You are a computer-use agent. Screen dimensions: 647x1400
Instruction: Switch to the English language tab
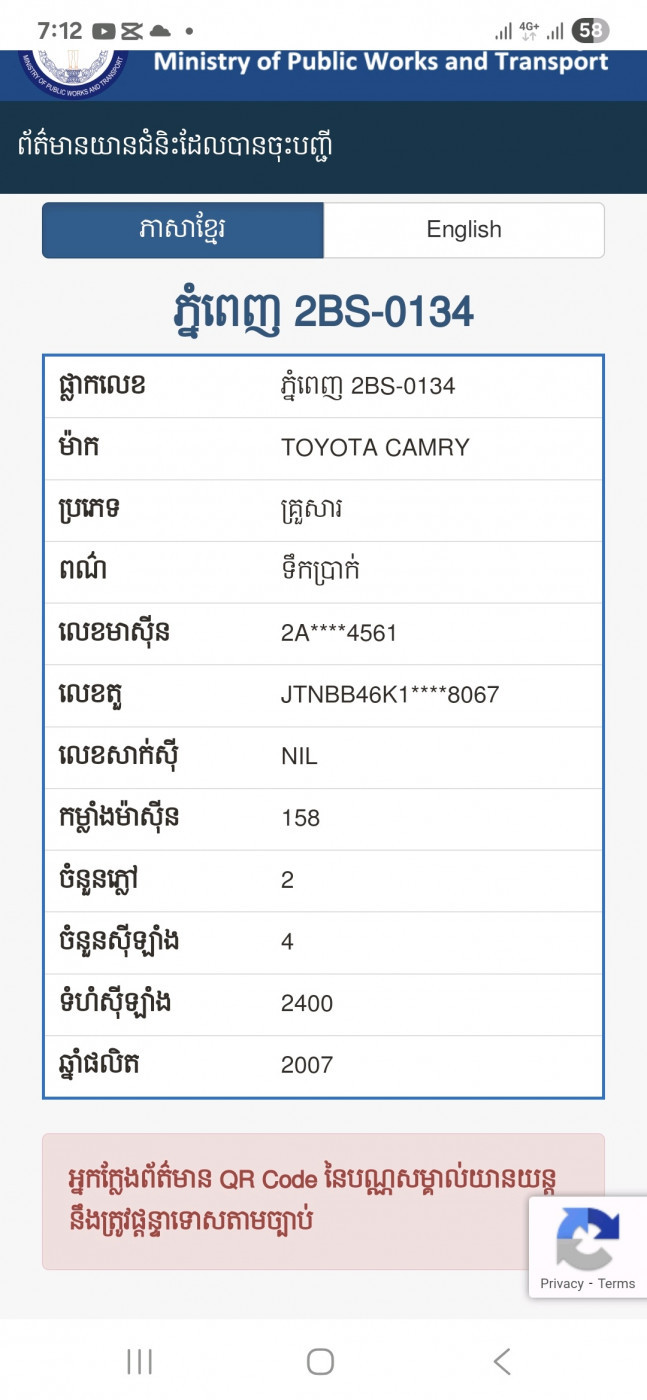tap(464, 230)
